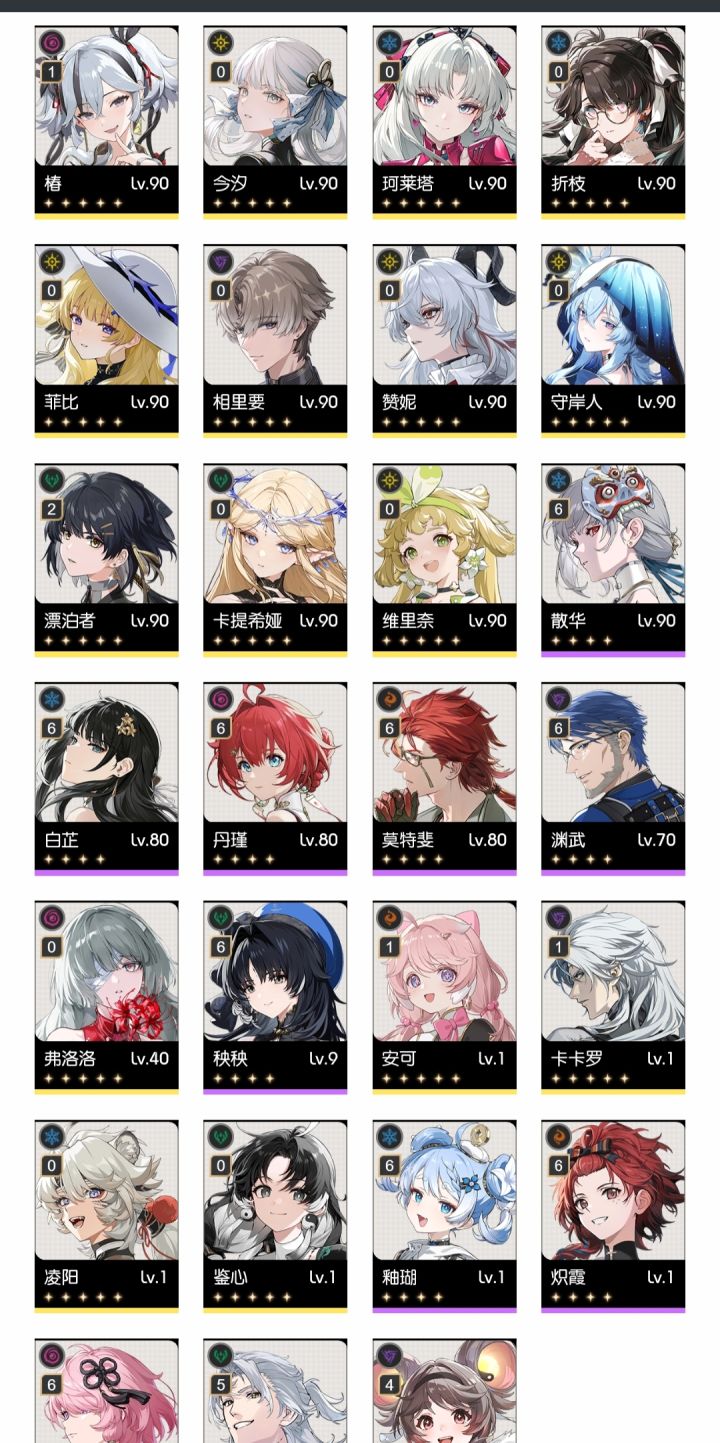
Task: View the 渊武 lv.70 card
Action: 613,779
